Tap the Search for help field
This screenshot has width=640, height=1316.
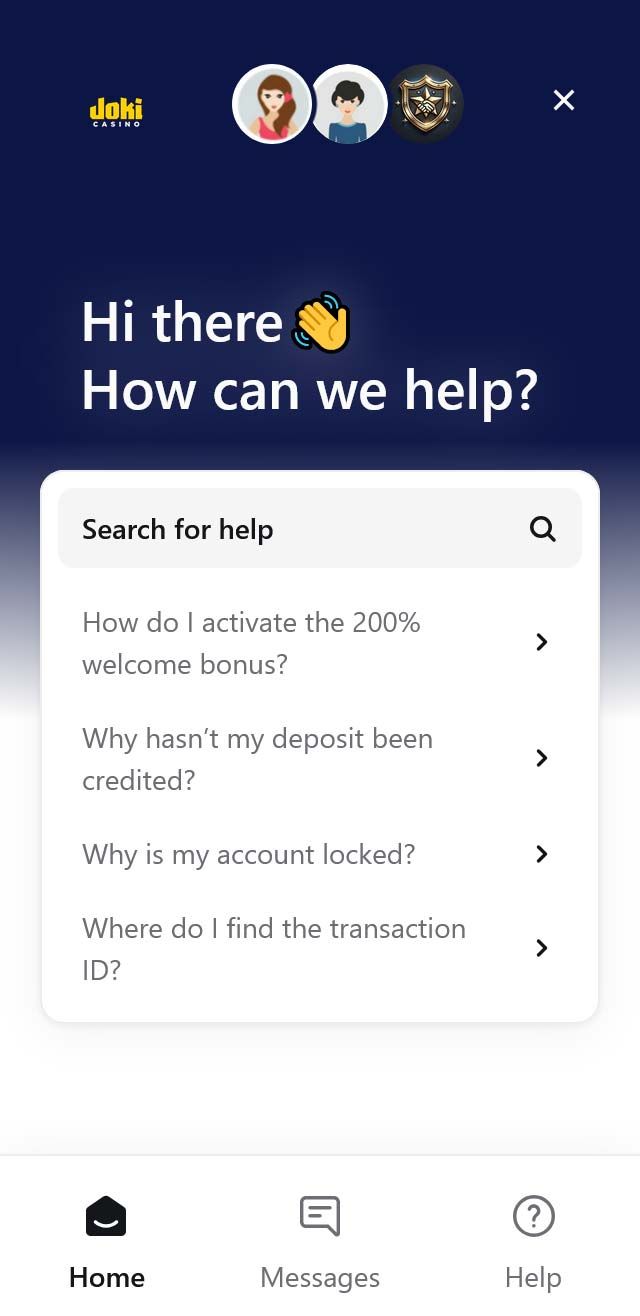[x=300, y=529]
